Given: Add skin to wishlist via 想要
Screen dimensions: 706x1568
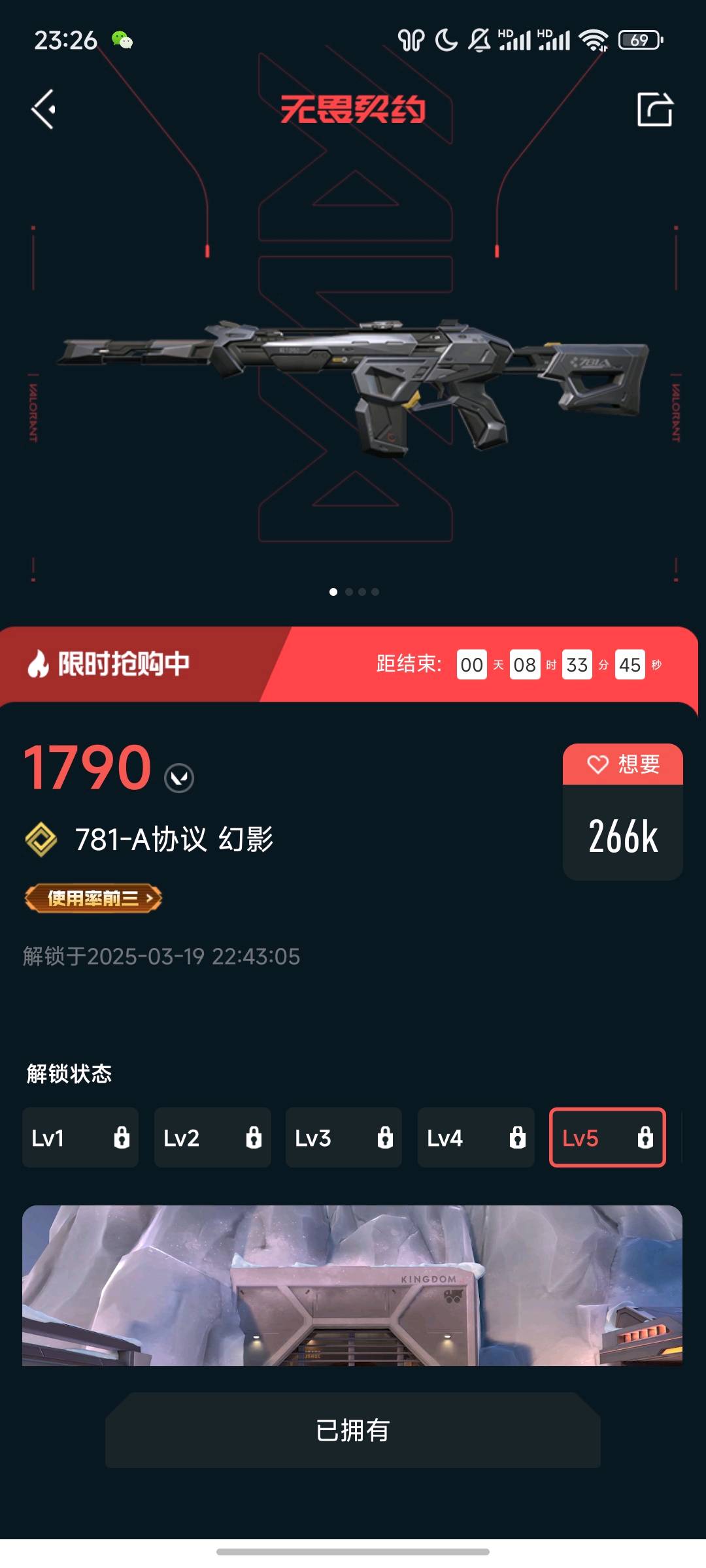Looking at the screenshot, I should [x=622, y=764].
